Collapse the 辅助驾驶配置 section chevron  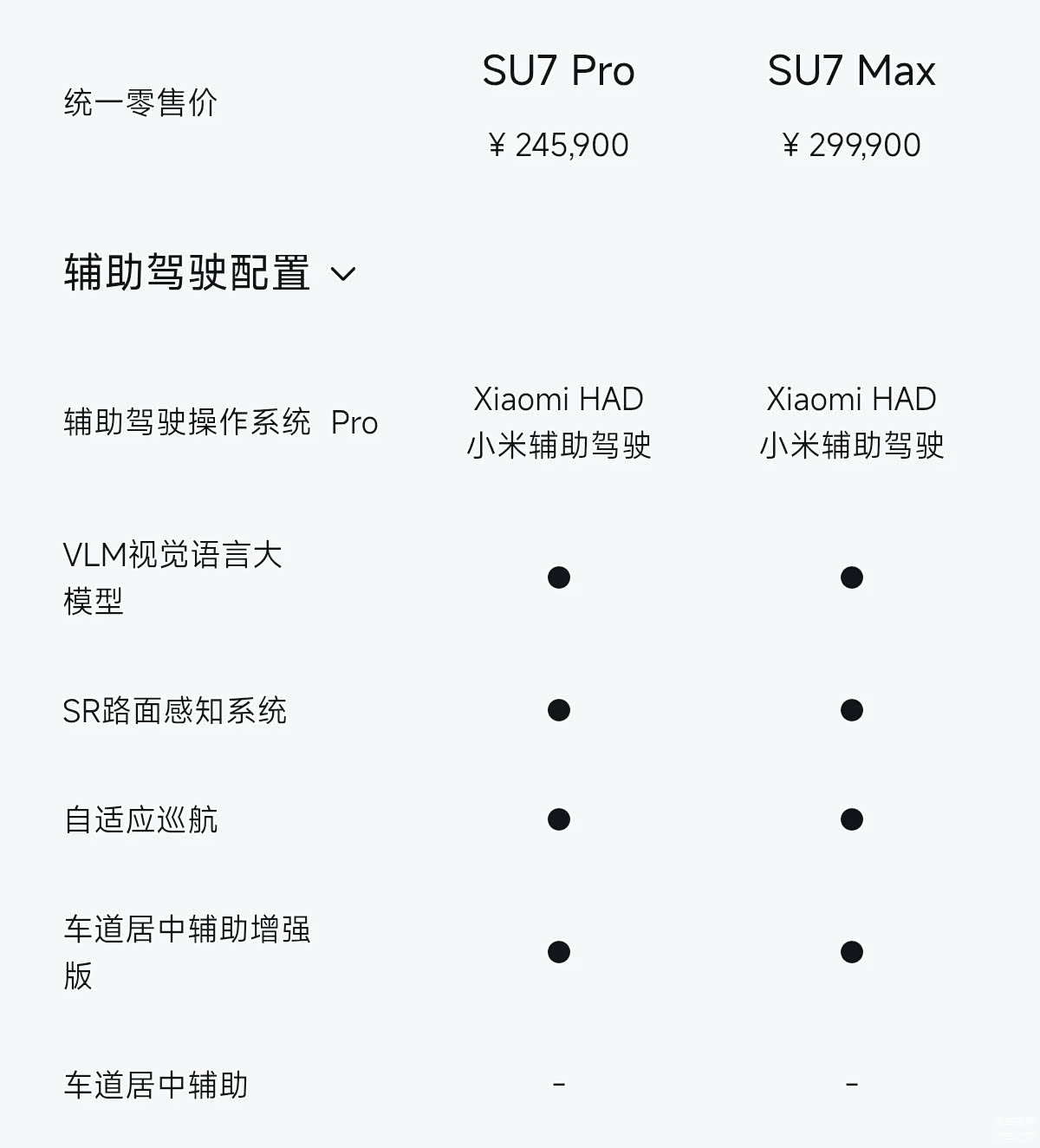[x=343, y=274]
